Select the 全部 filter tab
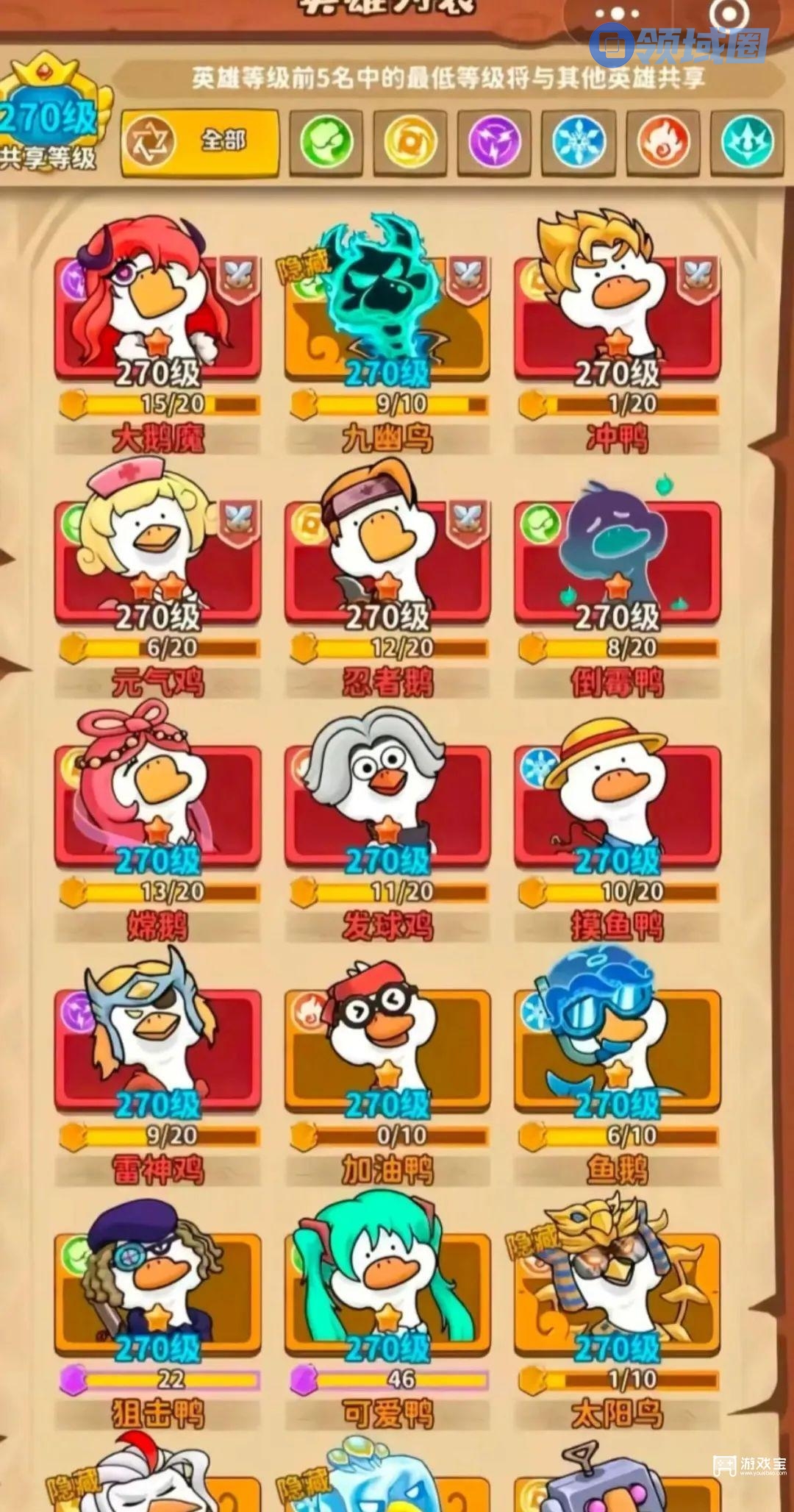794x1512 pixels. [x=200, y=142]
